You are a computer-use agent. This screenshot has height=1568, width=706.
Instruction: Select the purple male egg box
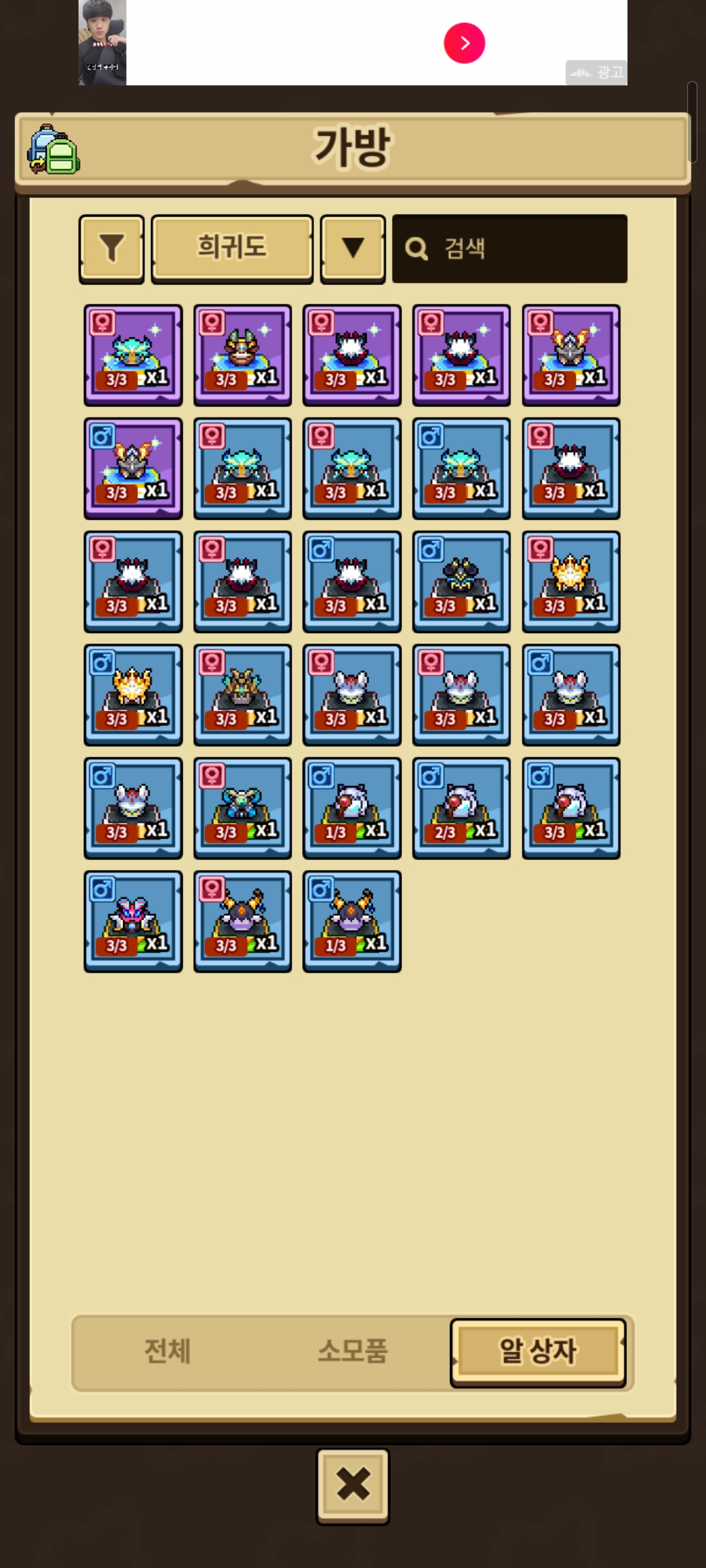coord(133,468)
